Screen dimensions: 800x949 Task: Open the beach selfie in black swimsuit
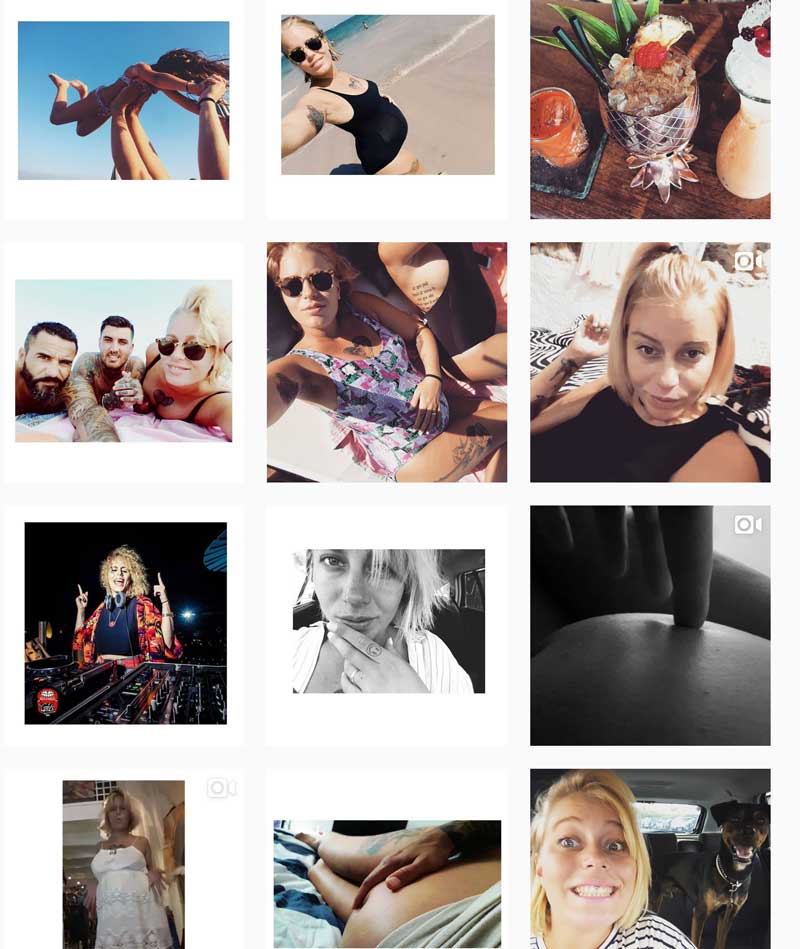click(x=387, y=95)
